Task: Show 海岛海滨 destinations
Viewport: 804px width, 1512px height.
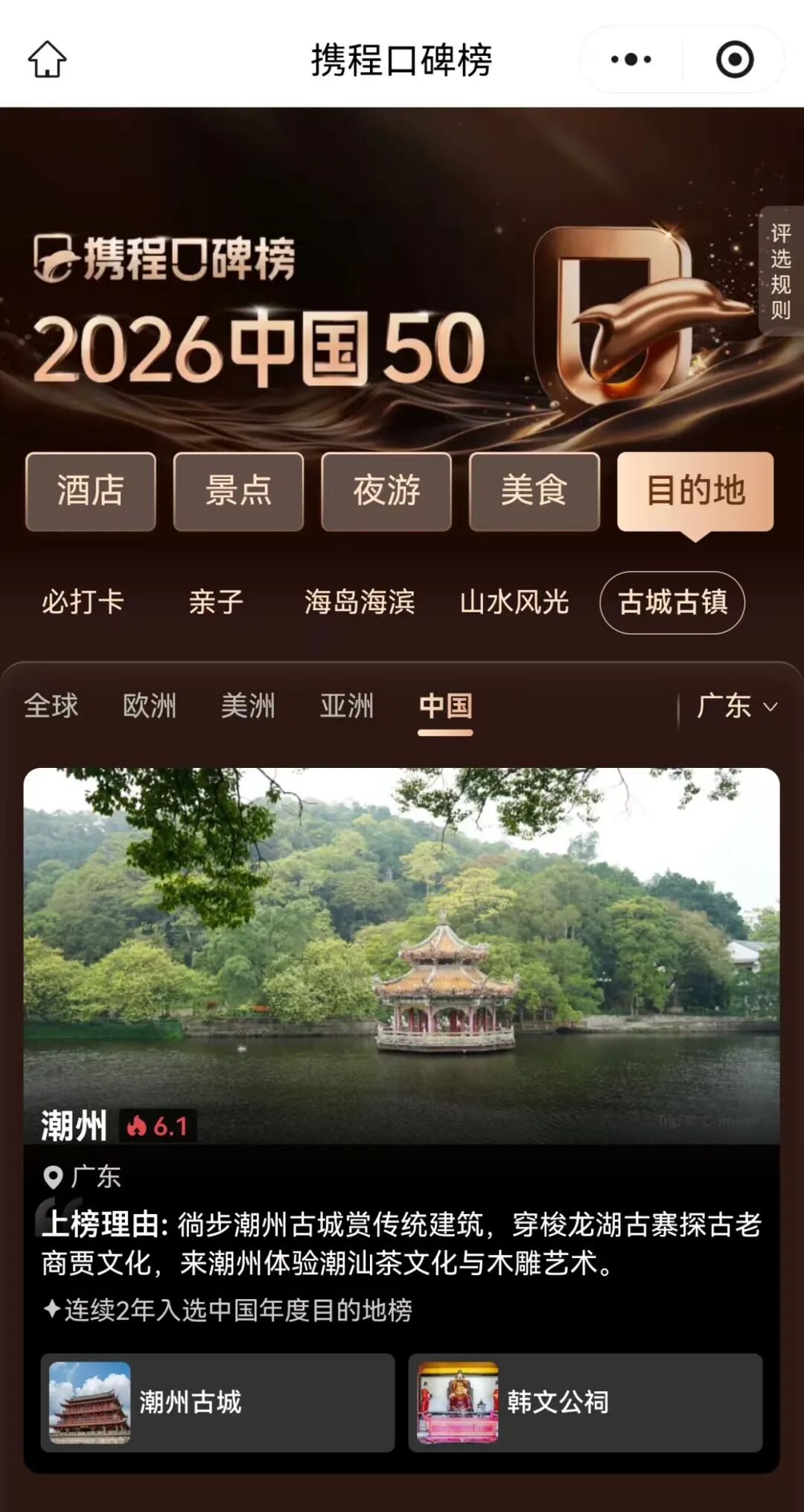Action: [360, 602]
